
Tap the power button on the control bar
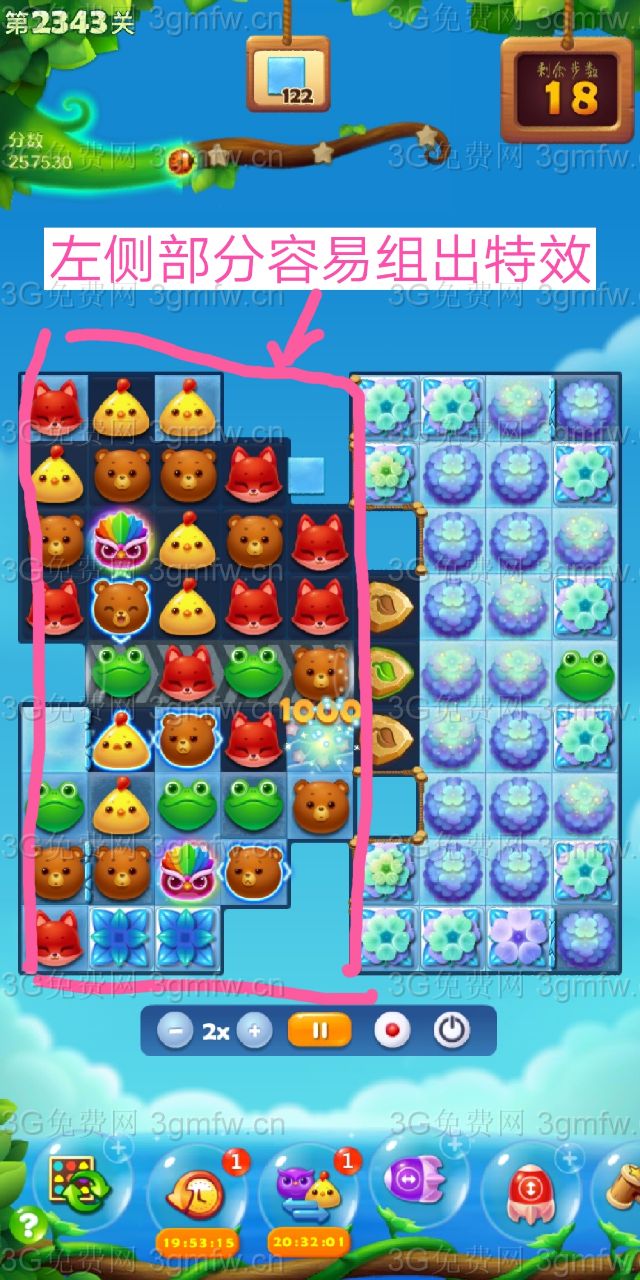451,1031
